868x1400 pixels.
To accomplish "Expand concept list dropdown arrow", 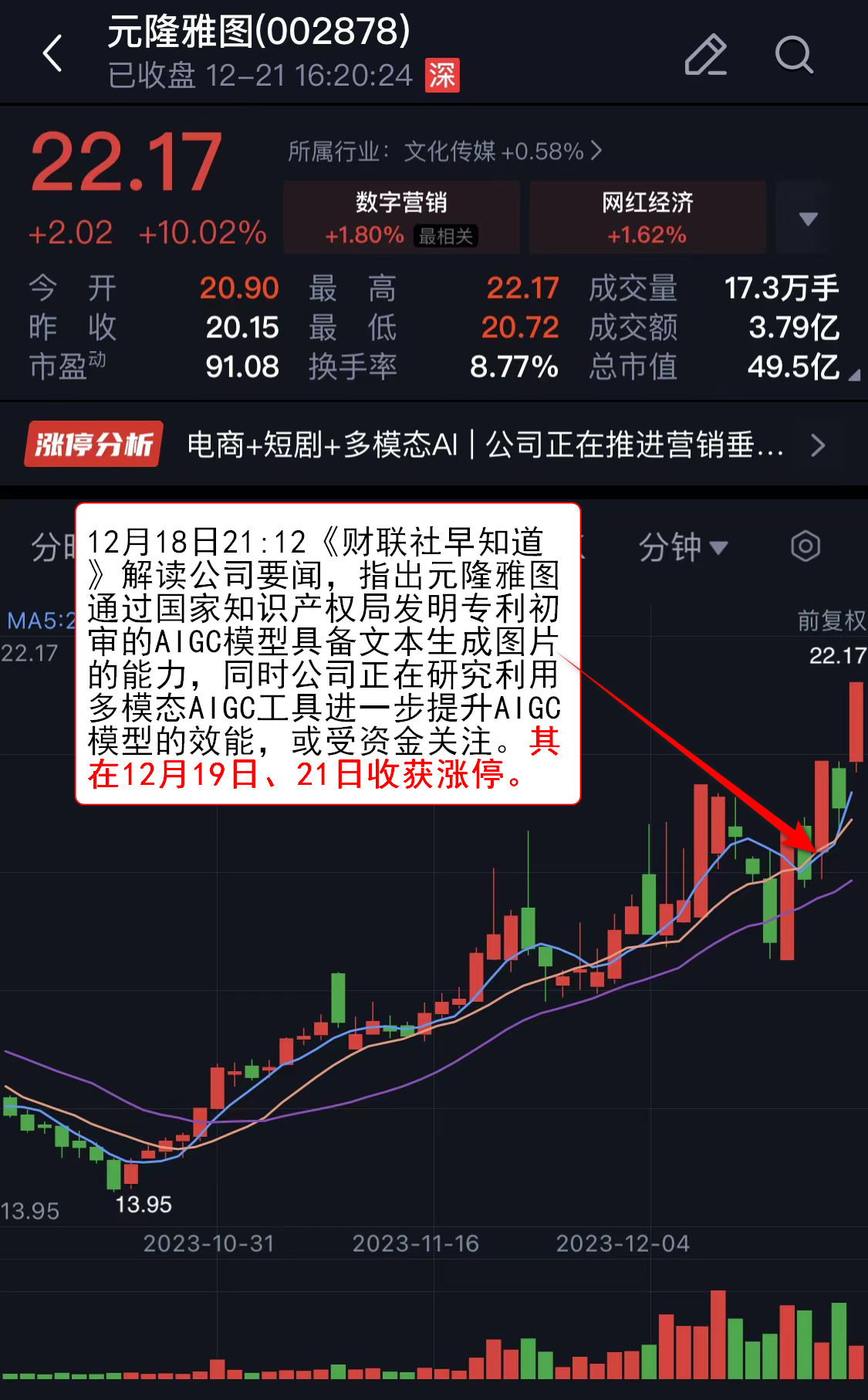I will click(x=808, y=218).
